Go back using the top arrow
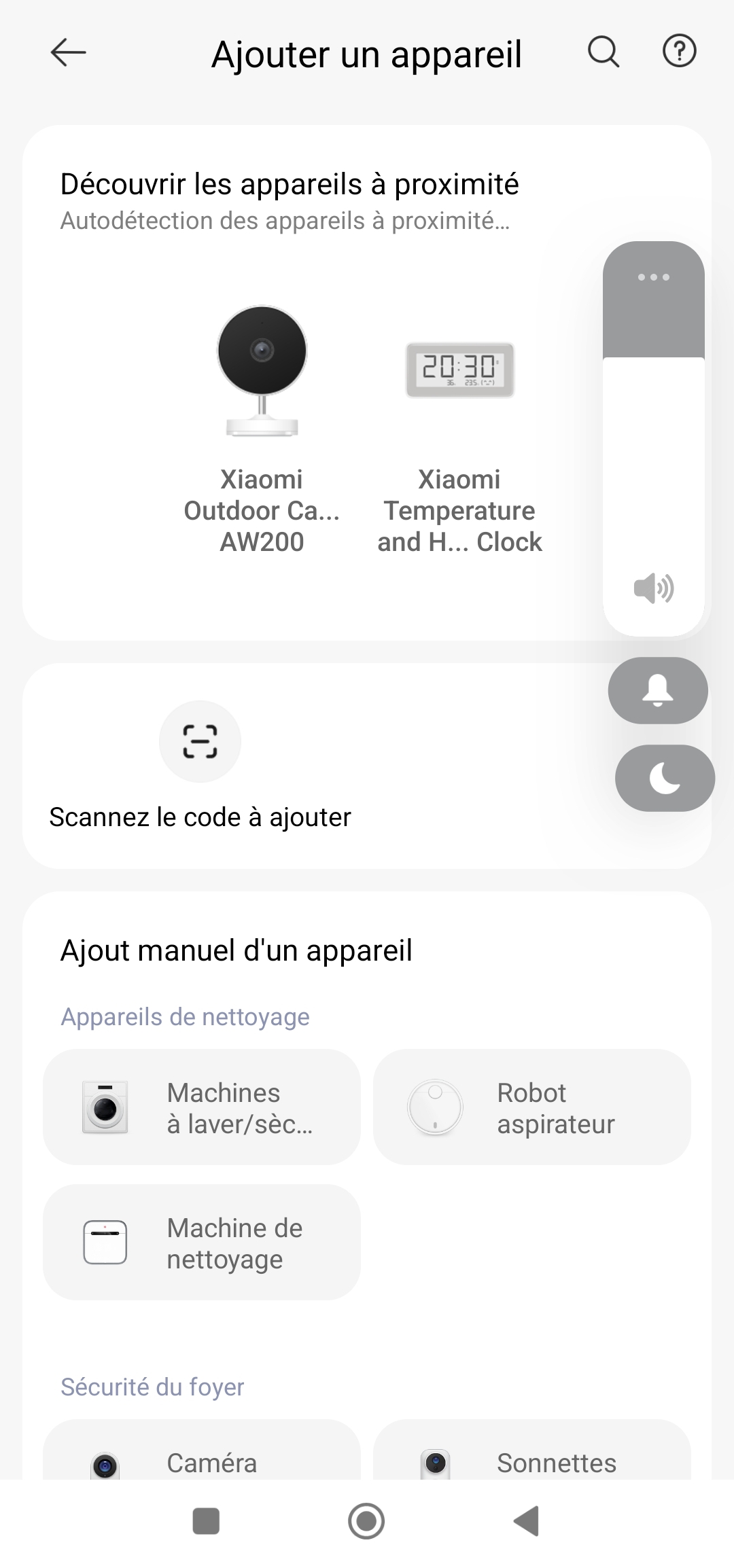The height and width of the screenshot is (1568, 734). (68, 52)
